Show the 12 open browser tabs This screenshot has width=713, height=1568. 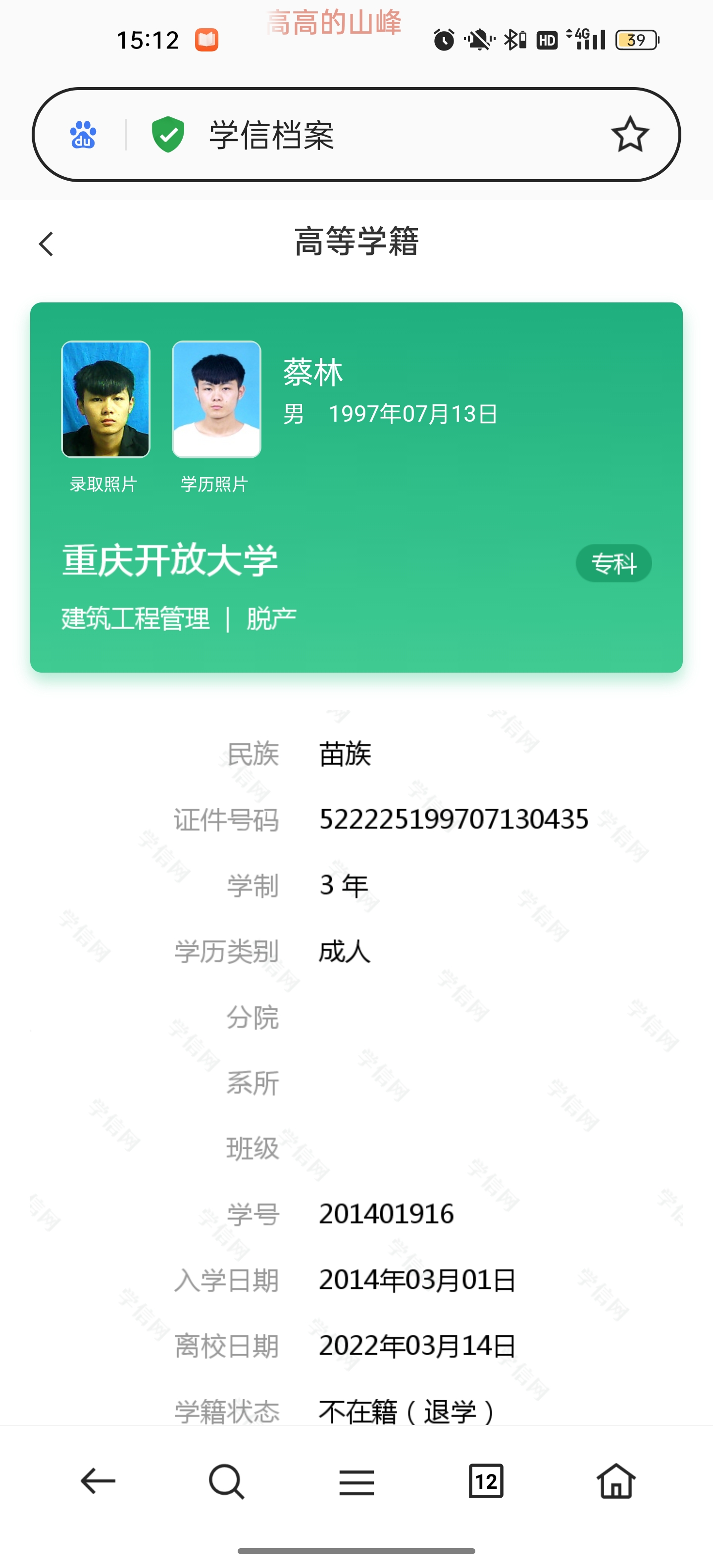coord(486,1481)
